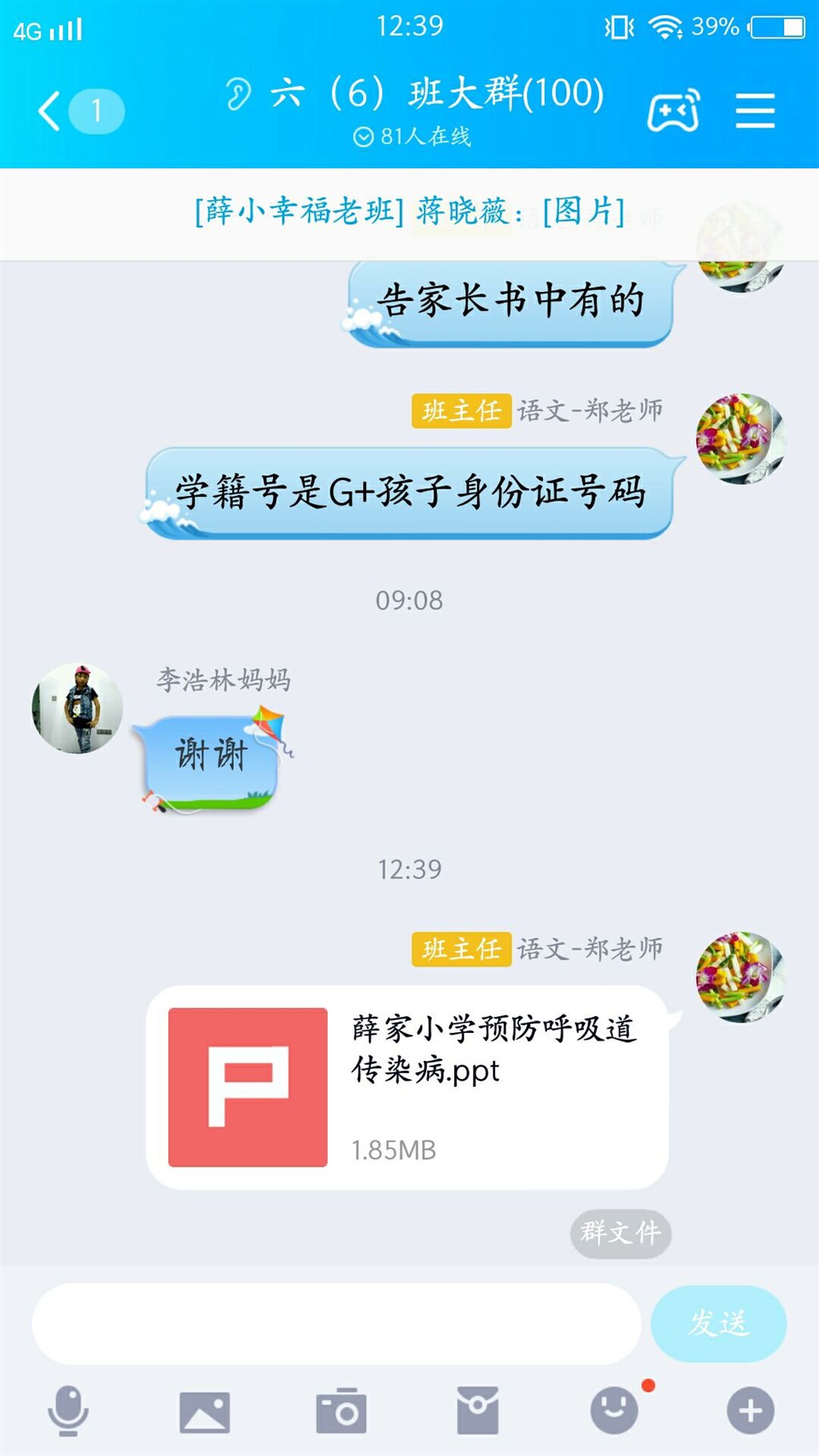The height and width of the screenshot is (1456, 819).
Task: Open the emoji sticker panel
Action: click(614, 1410)
